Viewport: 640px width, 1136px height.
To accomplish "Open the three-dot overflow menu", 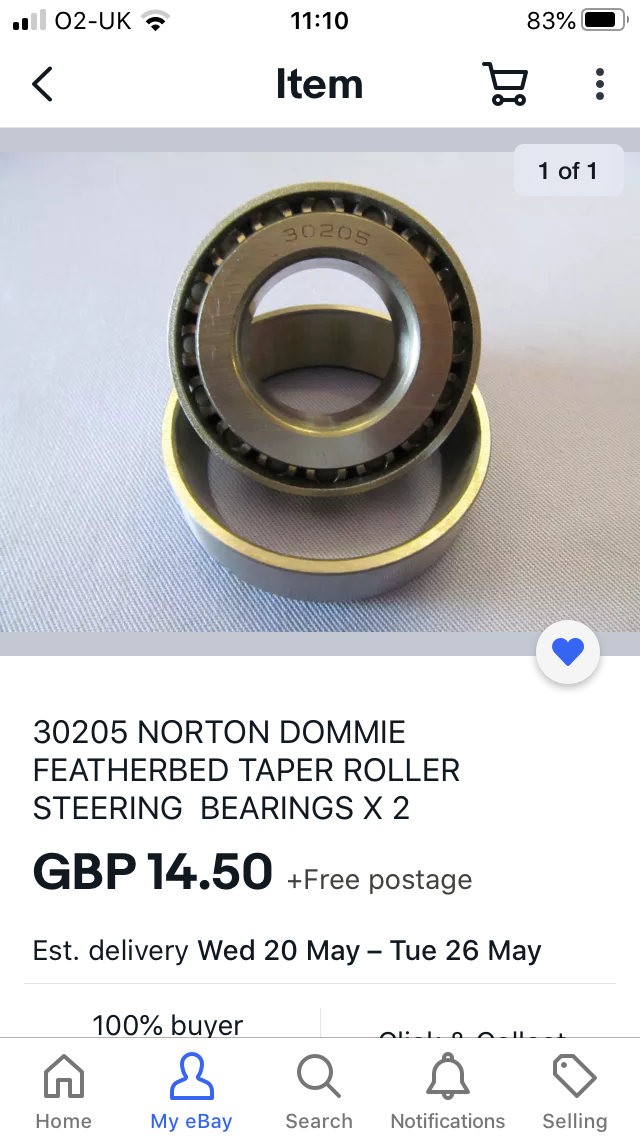I will tap(599, 84).
